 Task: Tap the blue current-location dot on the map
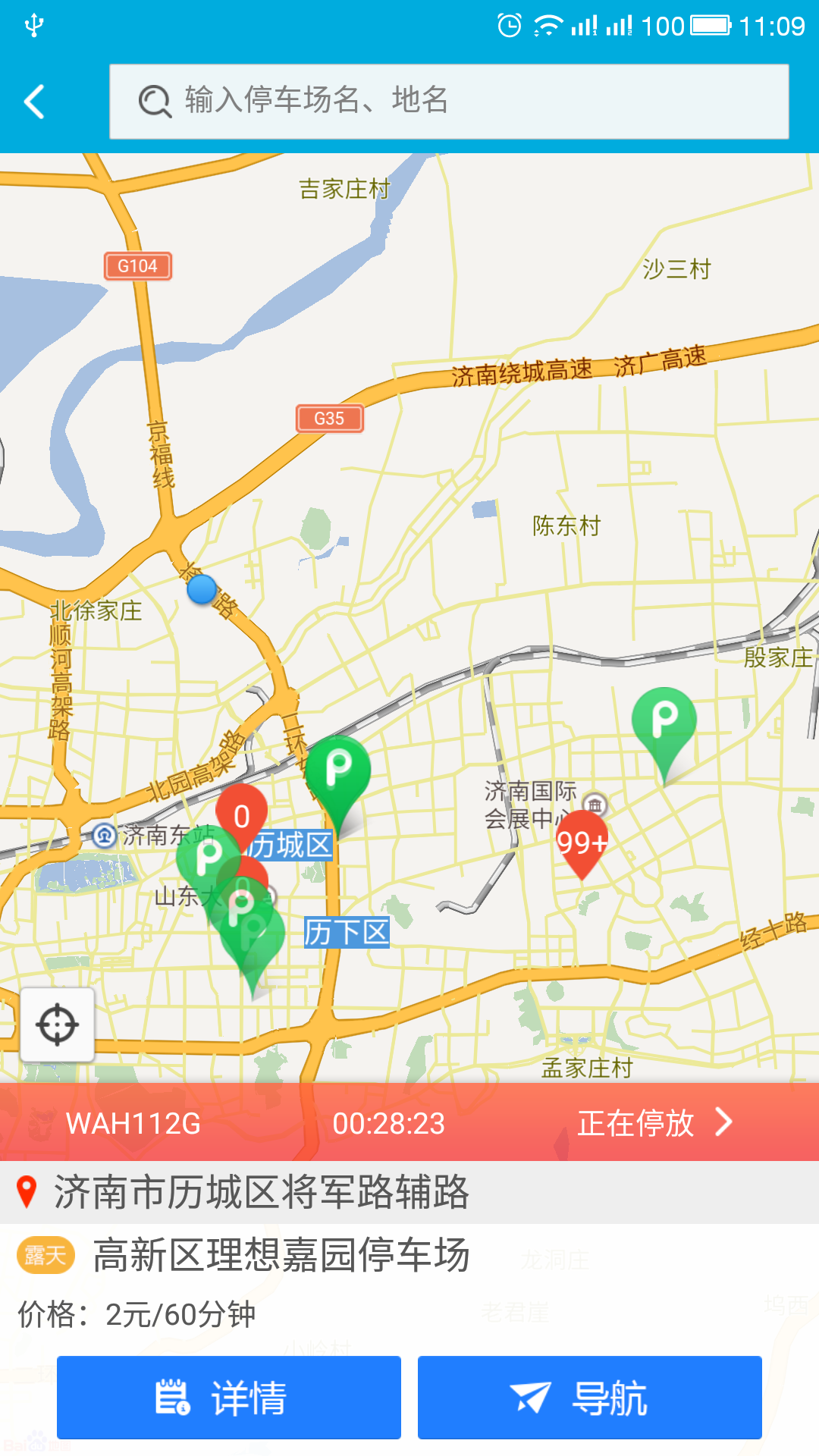tap(202, 590)
